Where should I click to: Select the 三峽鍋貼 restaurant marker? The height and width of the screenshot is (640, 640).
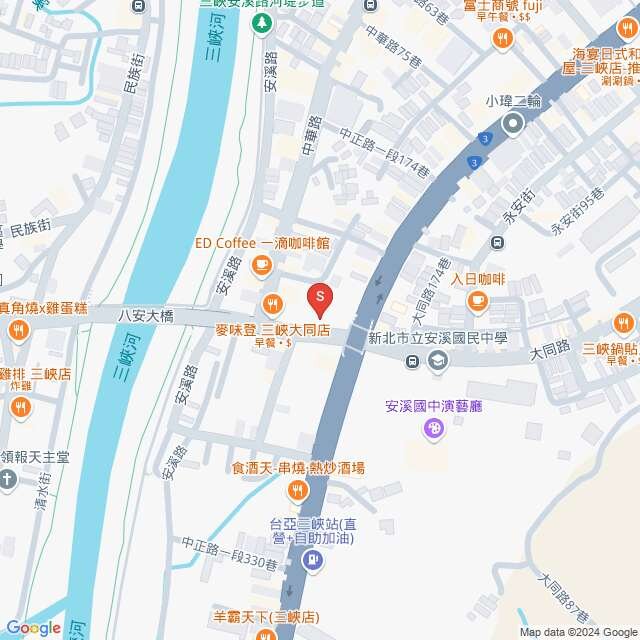(x=625, y=323)
